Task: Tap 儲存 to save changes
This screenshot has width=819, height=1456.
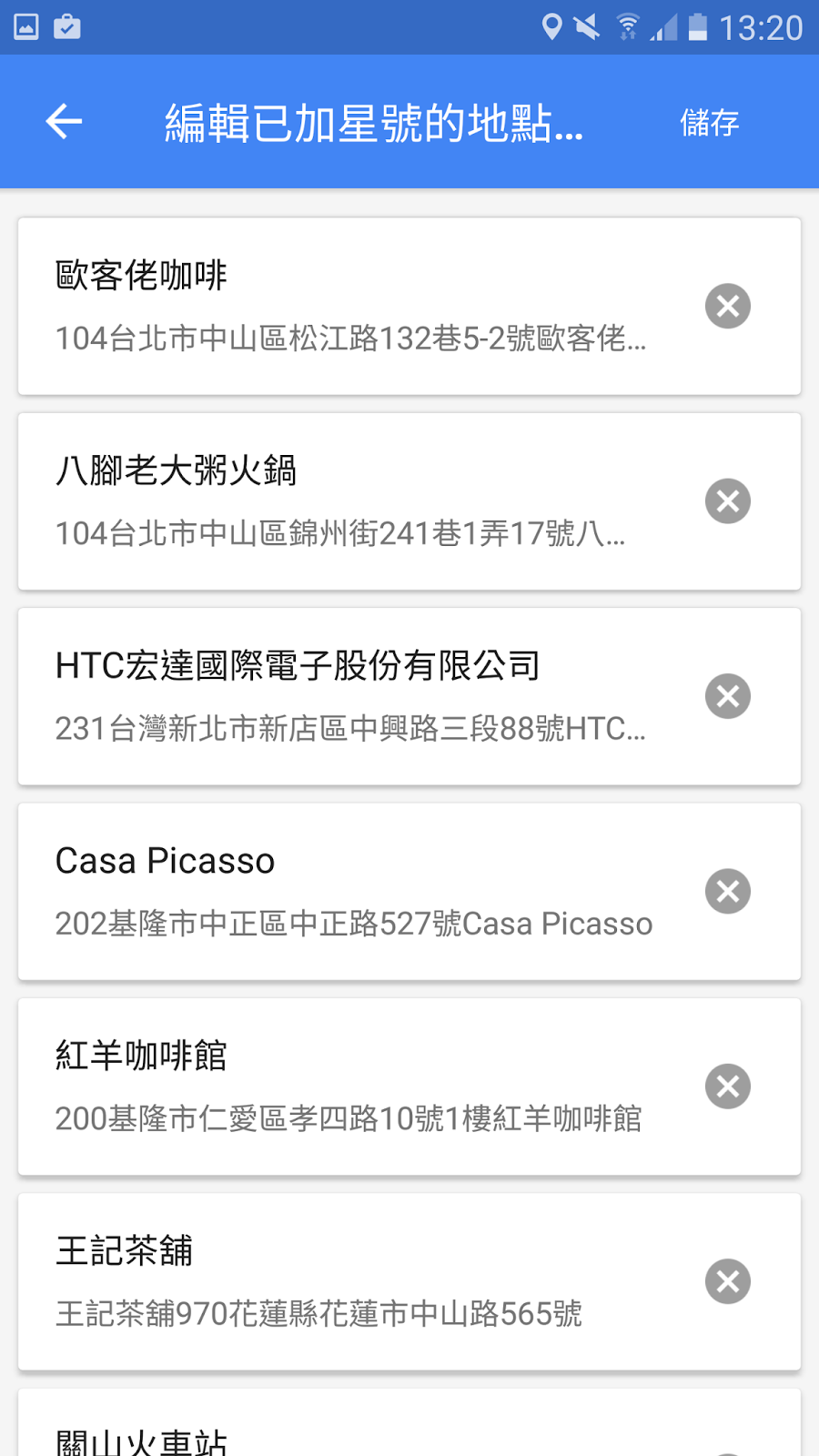Action: pos(709,122)
